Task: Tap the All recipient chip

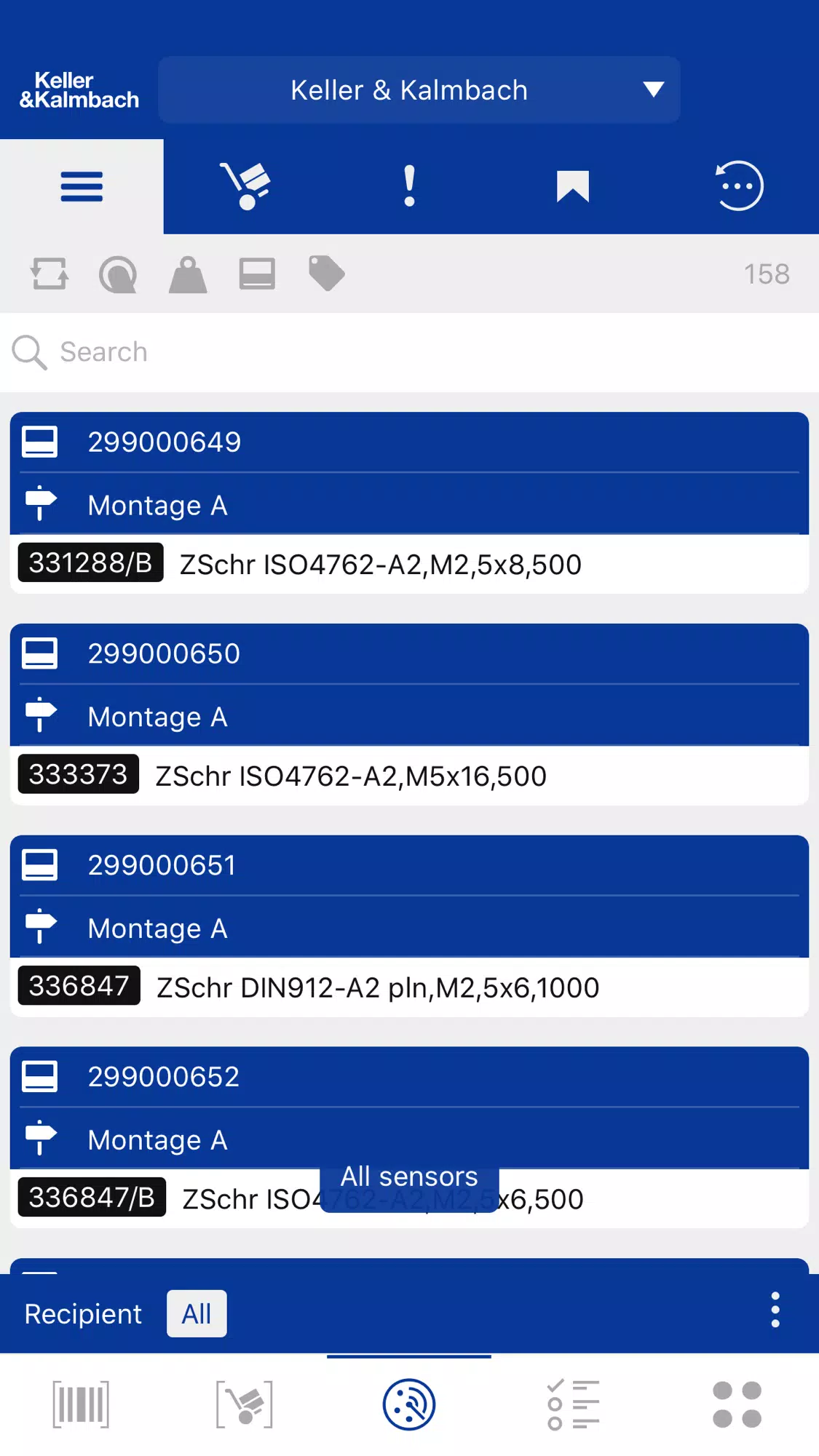Action: (x=197, y=1313)
